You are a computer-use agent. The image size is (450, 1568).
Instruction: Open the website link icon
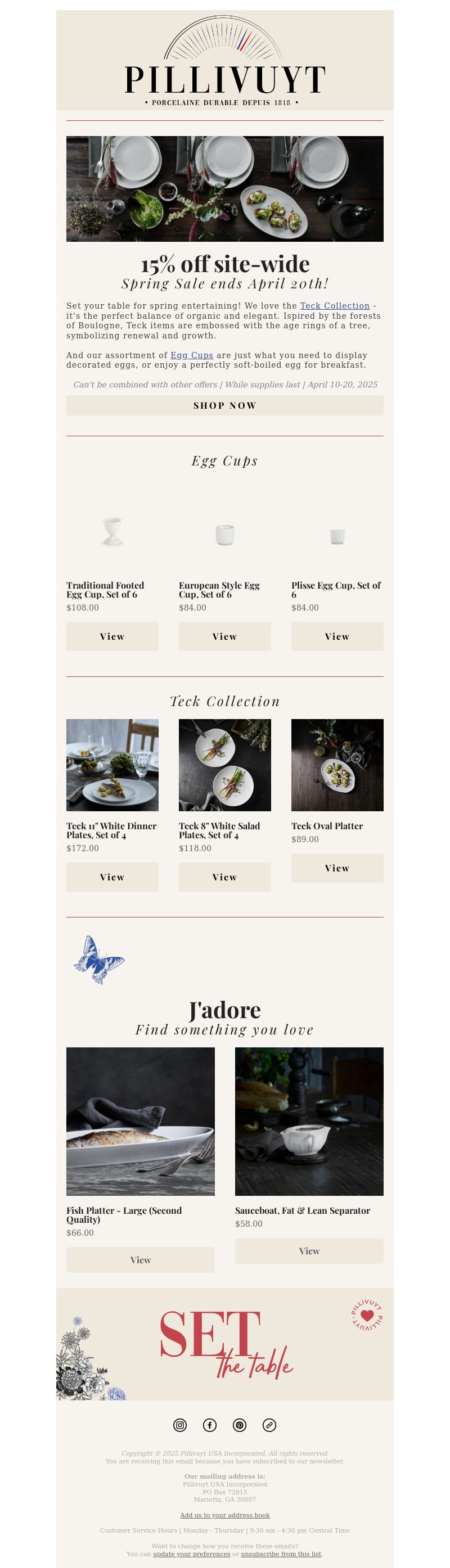click(269, 1424)
